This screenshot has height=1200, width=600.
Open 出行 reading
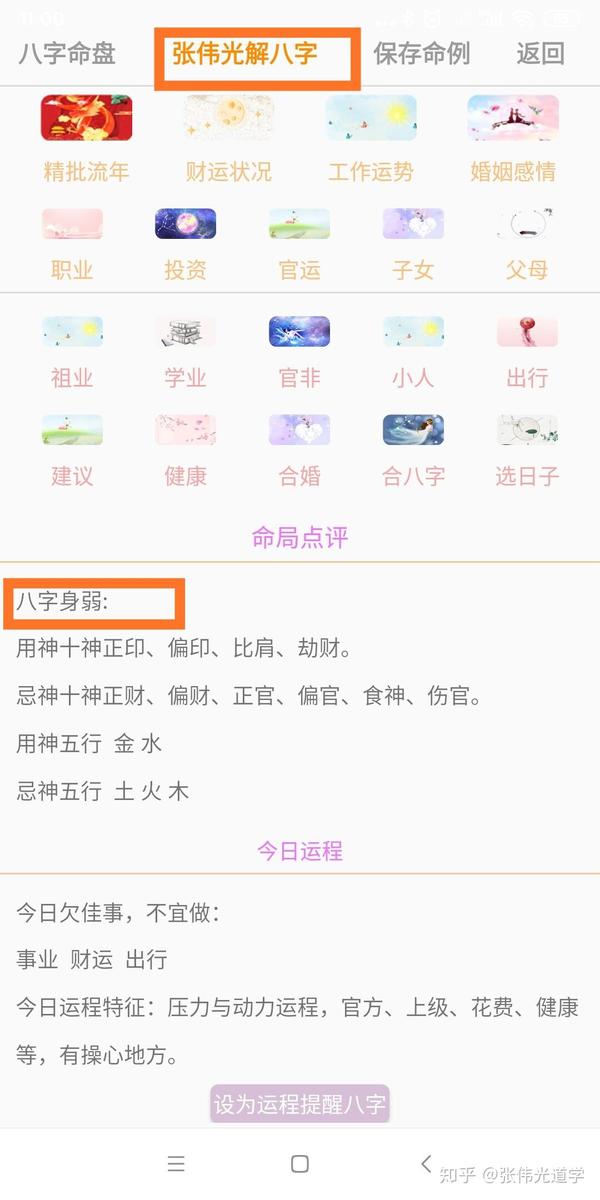coord(527,350)
